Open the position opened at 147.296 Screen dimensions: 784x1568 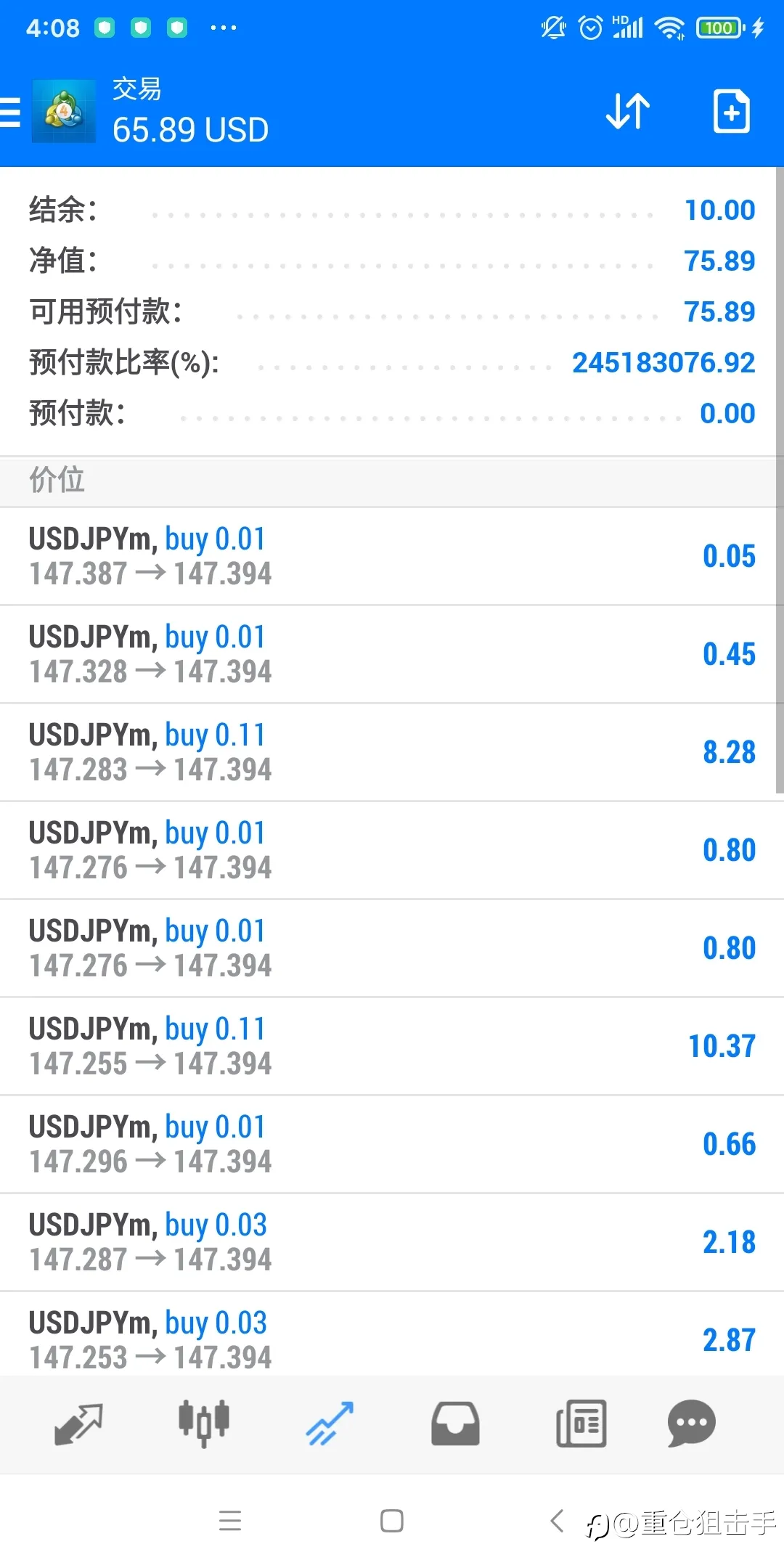pyautogui.click(x=392, y=1145)
